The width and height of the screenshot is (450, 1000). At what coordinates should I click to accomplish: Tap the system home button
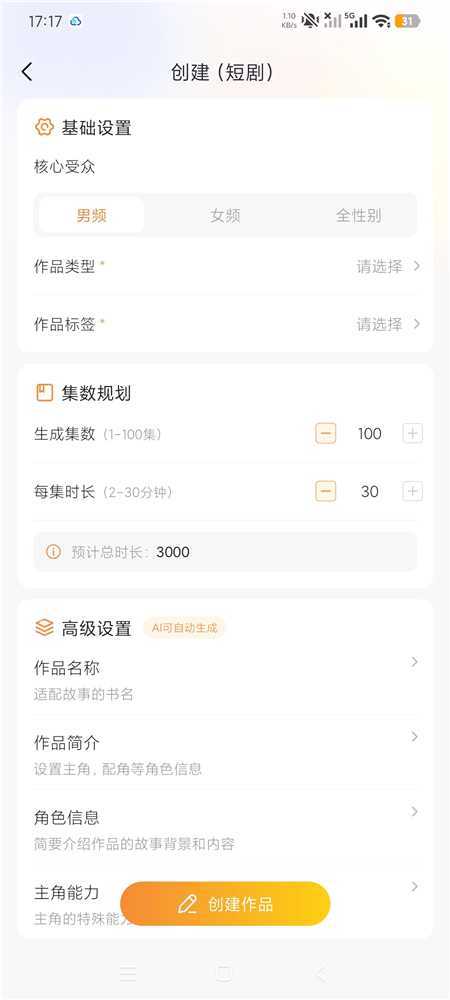tap(223, 973)
